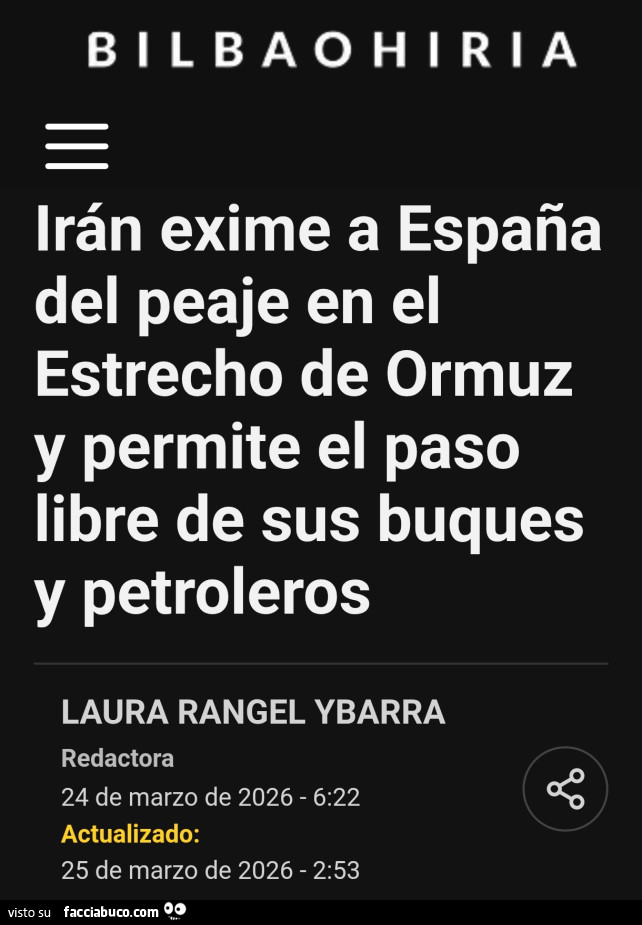The width and height of the screenshot is (642, 925).
Task: Open the hamburger navigation menu
Action: pos(77,146)
